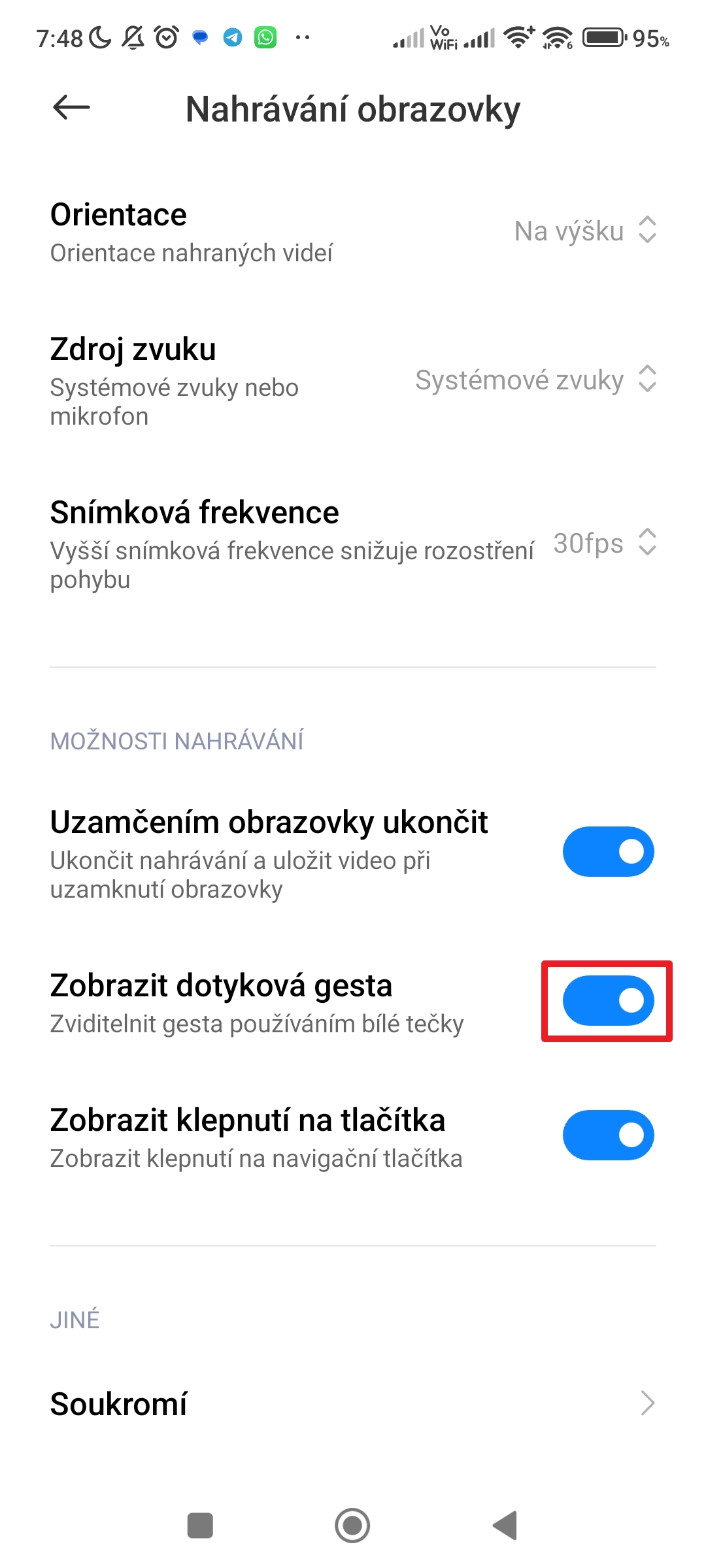Open Snímková frekvence fps picker
This screenshot has height=1568, width=706.
tap(603, 543)
